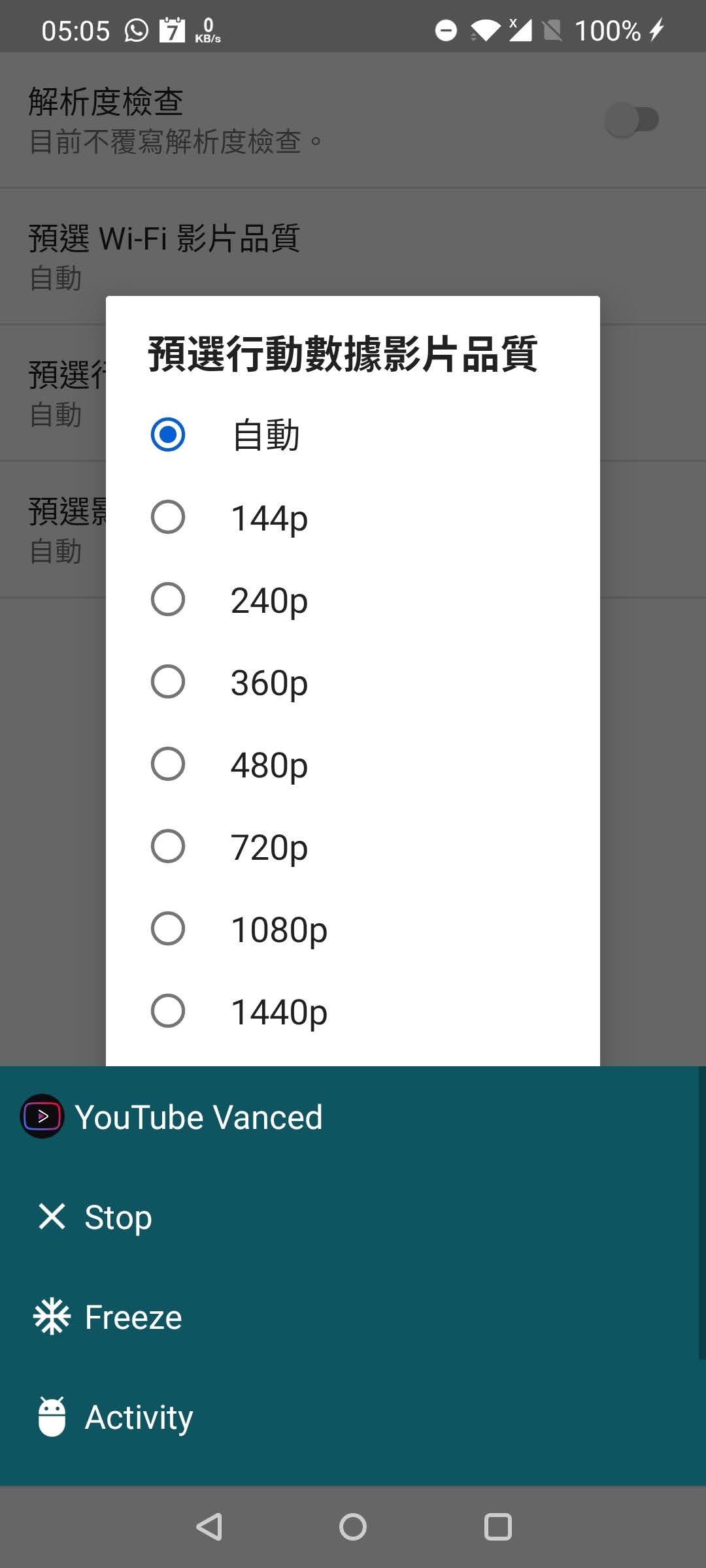
Task: Pick the 360p option
Action: tap(353, 682)
